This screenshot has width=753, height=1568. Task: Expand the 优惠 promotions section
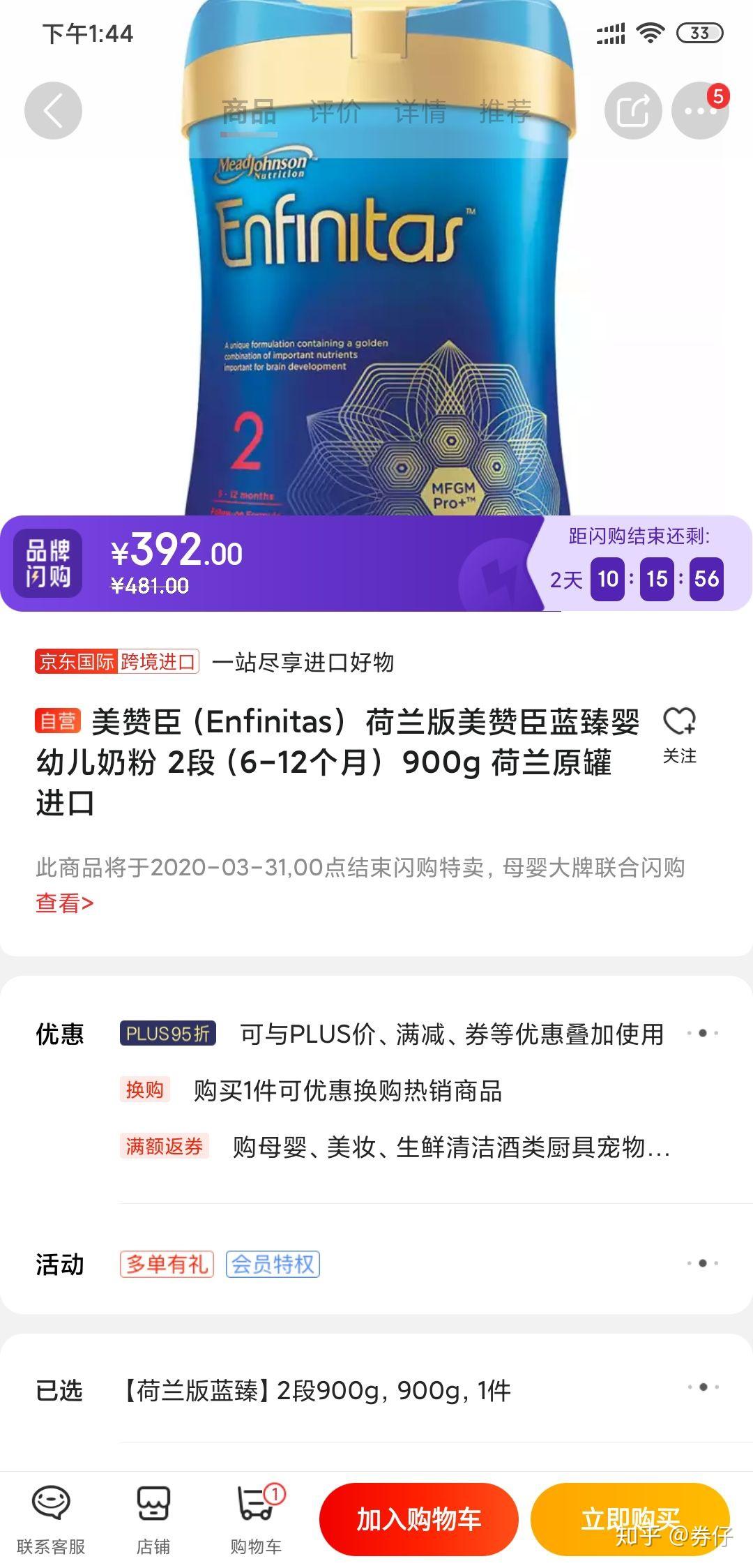[x=702, y=1033]
